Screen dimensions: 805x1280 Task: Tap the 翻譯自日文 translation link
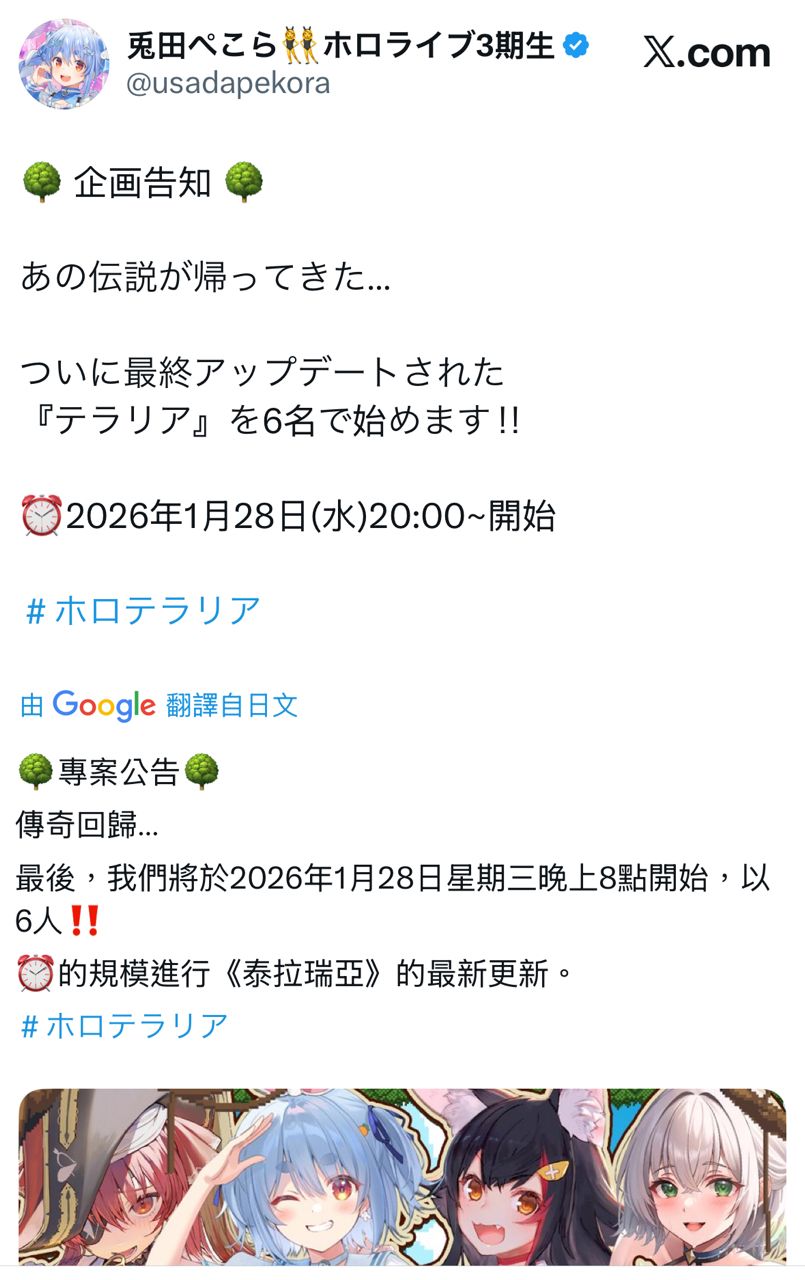[232, 706]
